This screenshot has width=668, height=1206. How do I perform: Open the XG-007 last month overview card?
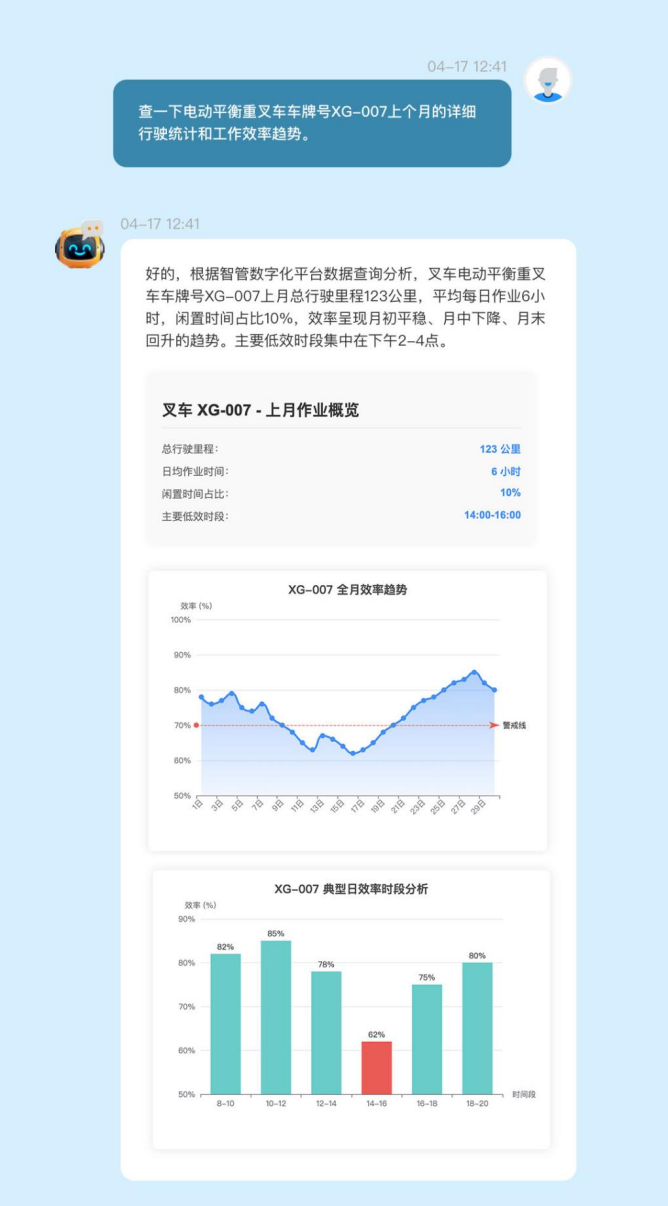(341, 459)
